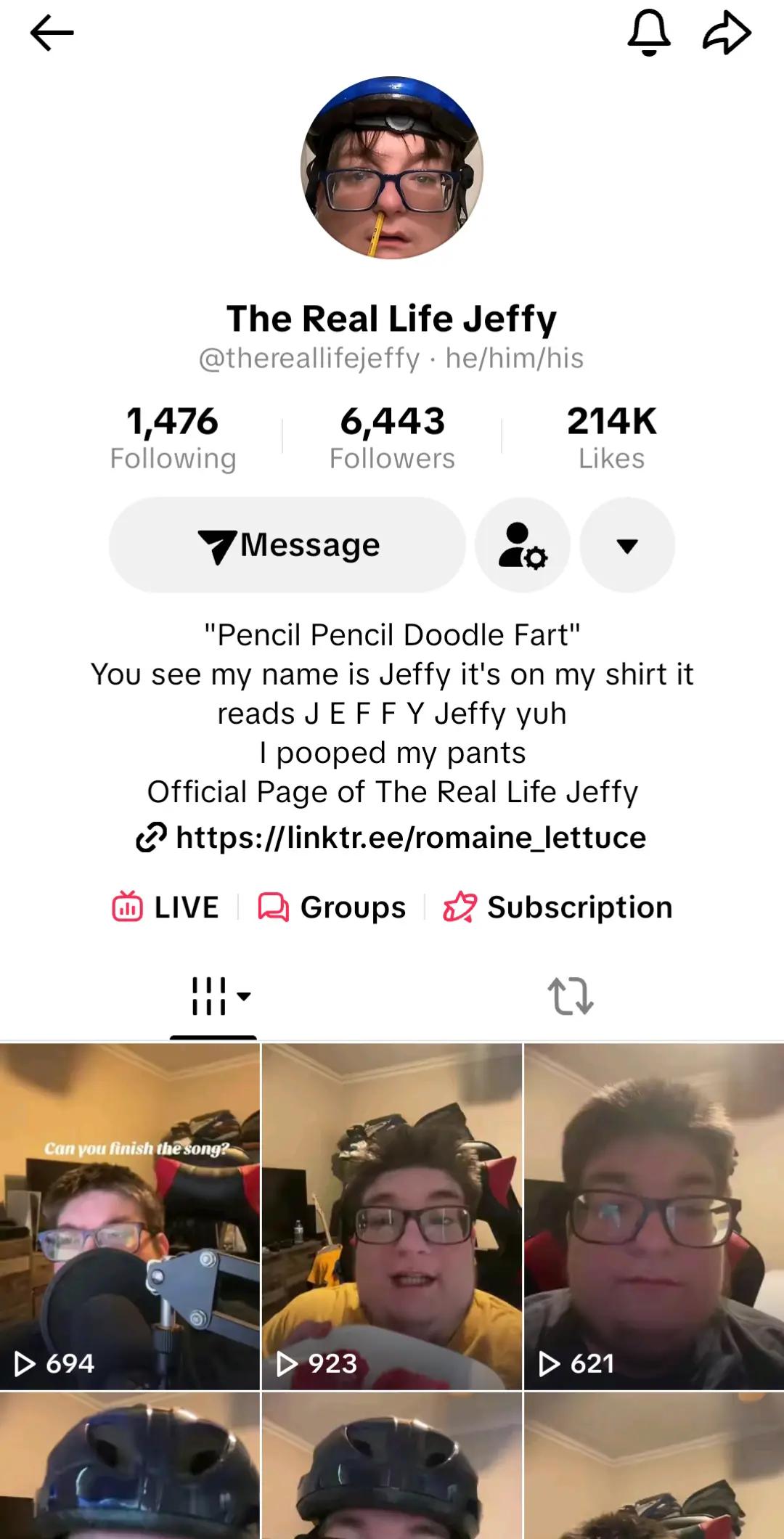Image resolution: width=784 pixels, height=1539 pixels.
Task: Open Groups for this profile
Action: pos(332,907)
